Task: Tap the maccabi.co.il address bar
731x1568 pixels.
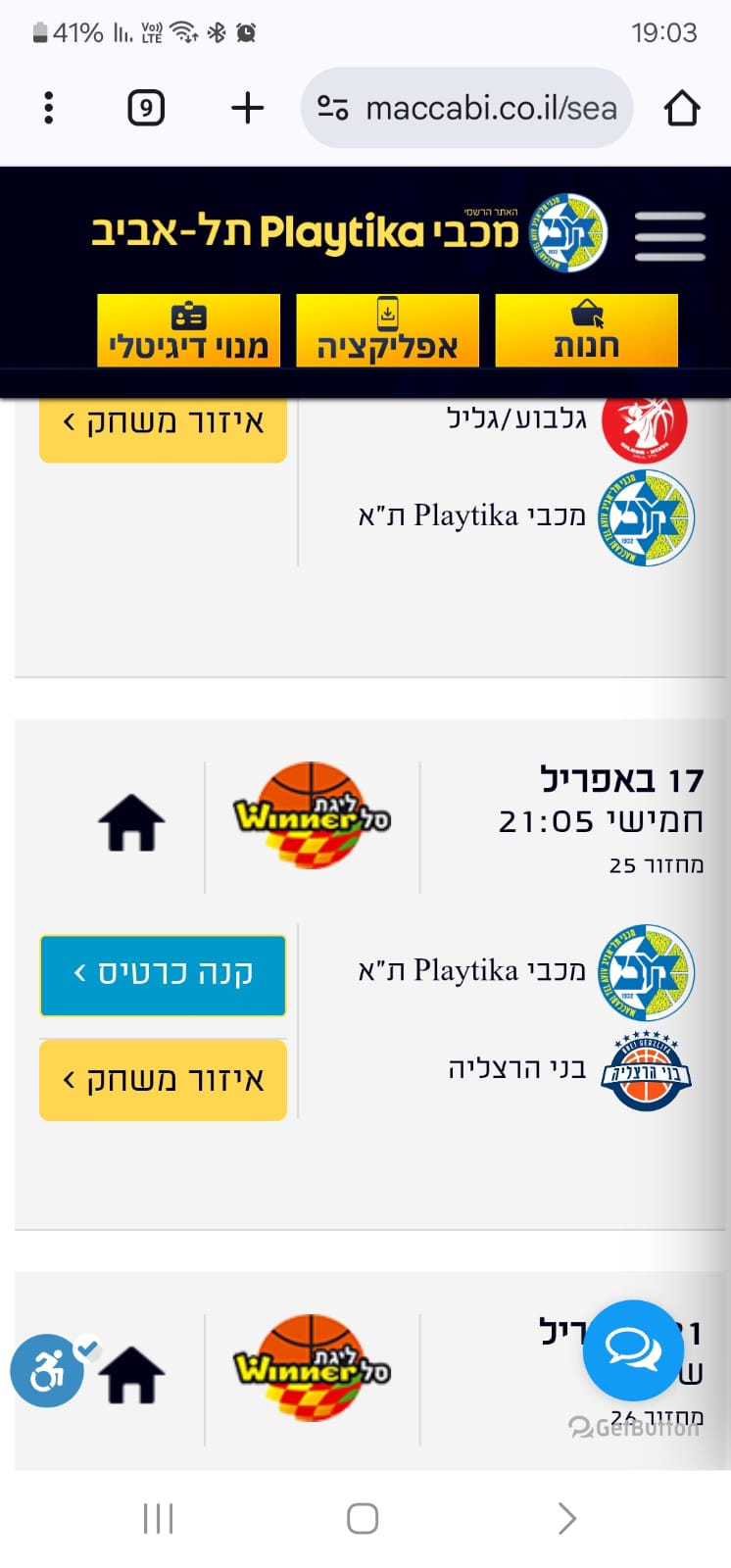Action: click(466, 108)
